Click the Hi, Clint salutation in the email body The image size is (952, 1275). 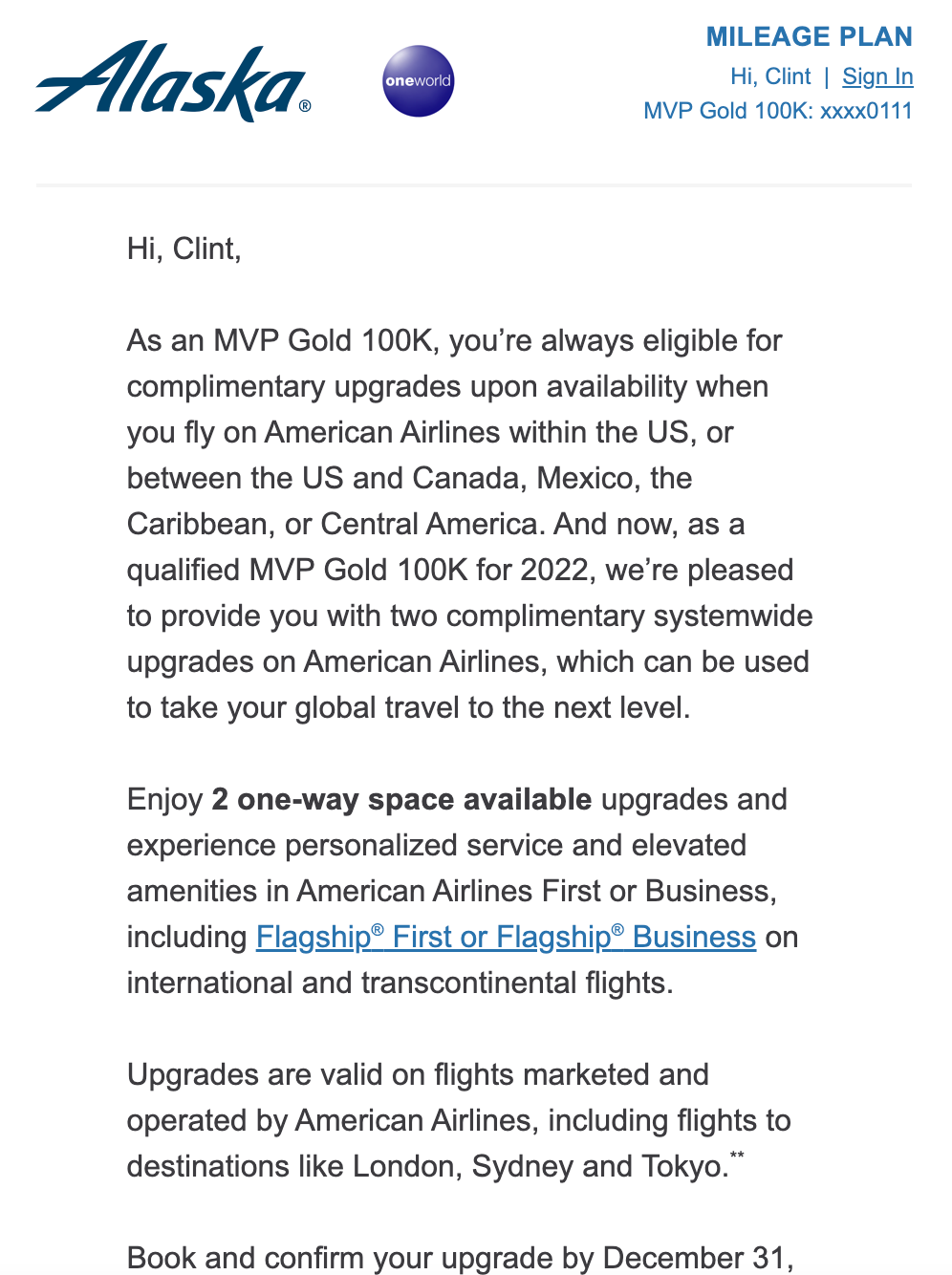point(184,249)
